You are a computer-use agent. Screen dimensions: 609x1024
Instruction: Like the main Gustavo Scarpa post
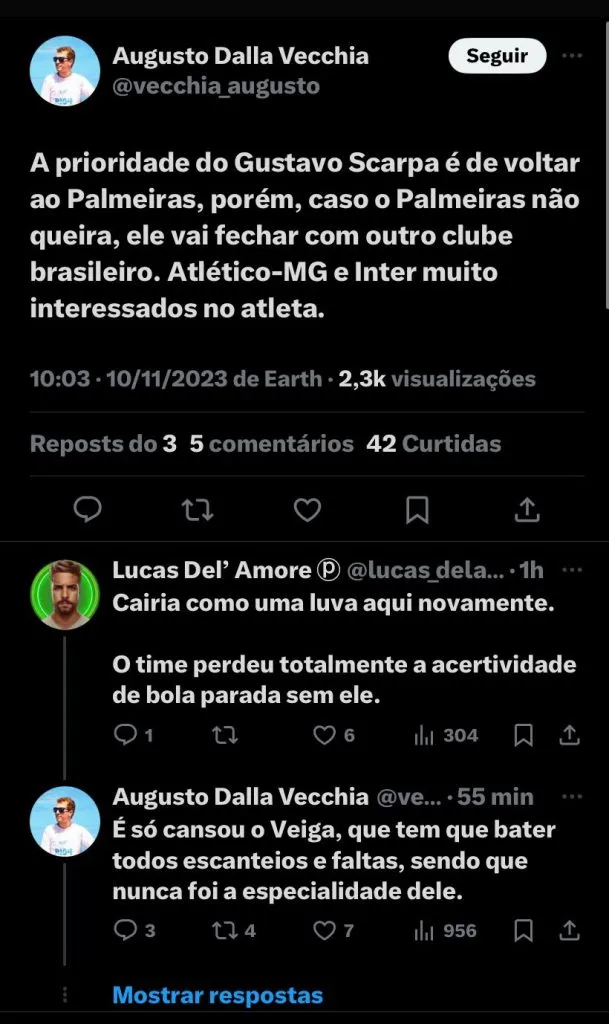307,510
